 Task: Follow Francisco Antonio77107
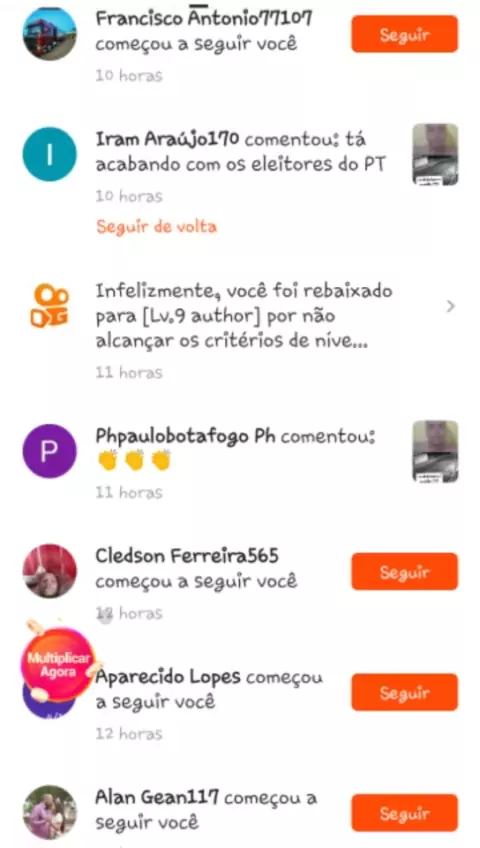pos(404,34)
